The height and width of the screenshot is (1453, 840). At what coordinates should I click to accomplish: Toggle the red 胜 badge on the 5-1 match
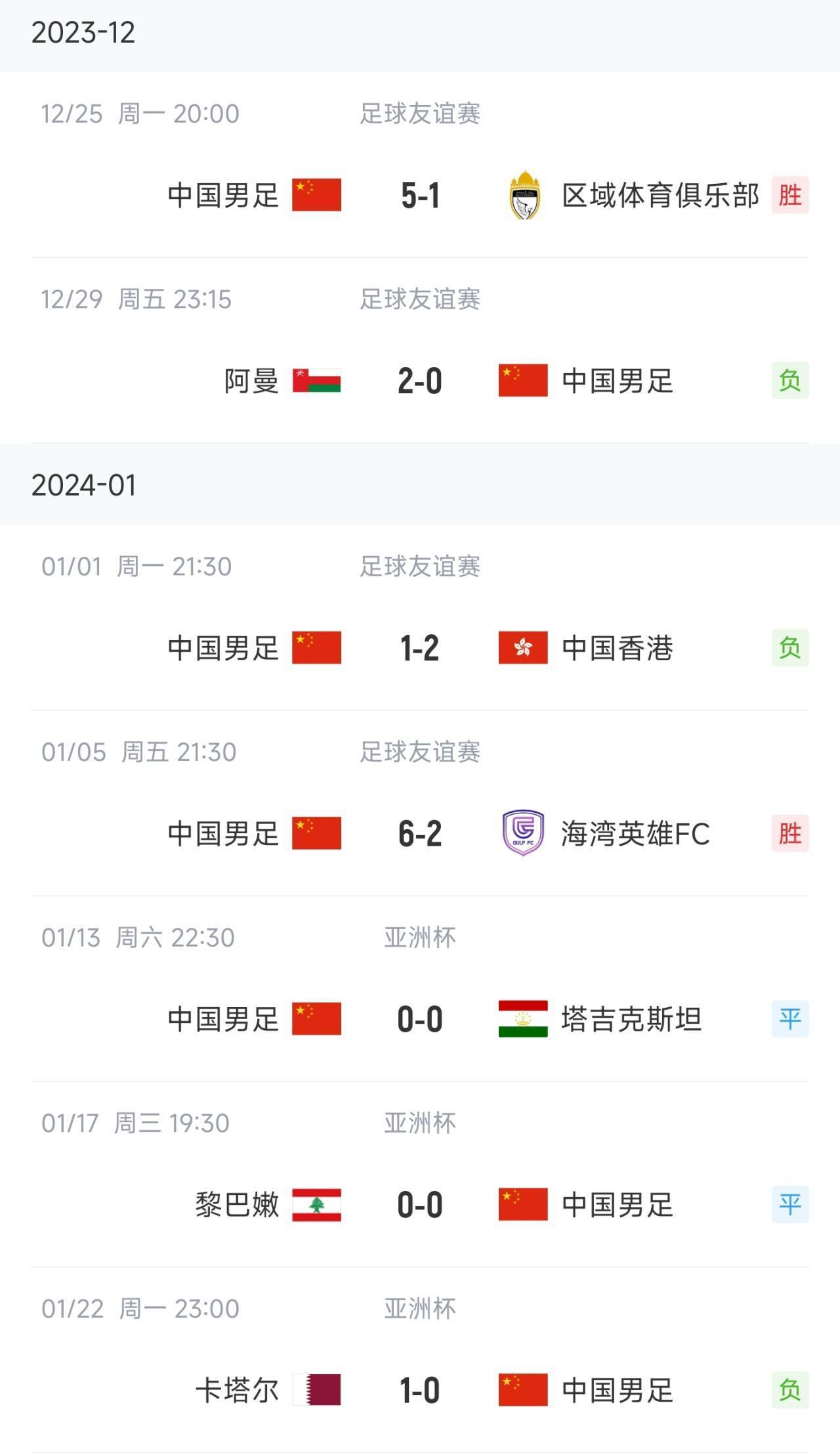(x=791, y=195)
